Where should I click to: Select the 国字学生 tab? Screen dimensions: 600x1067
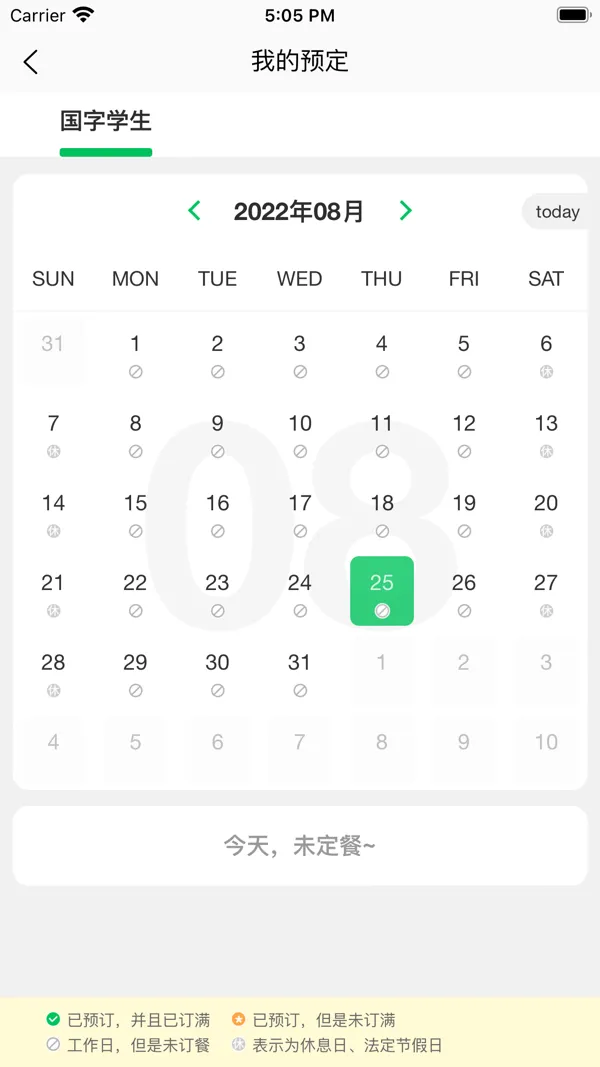(x=106, y=122)
